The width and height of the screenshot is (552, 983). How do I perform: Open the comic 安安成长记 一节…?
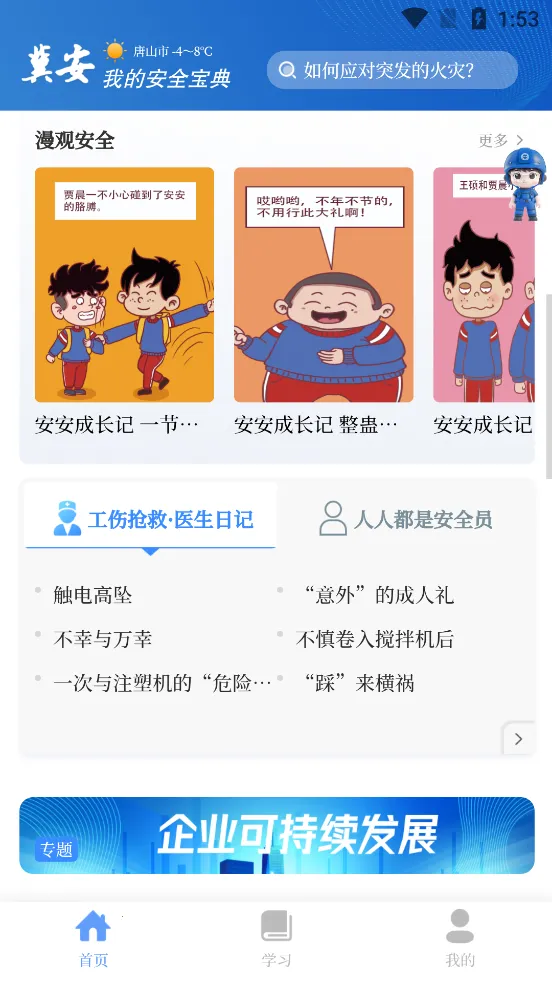click(x=124, y=302)
